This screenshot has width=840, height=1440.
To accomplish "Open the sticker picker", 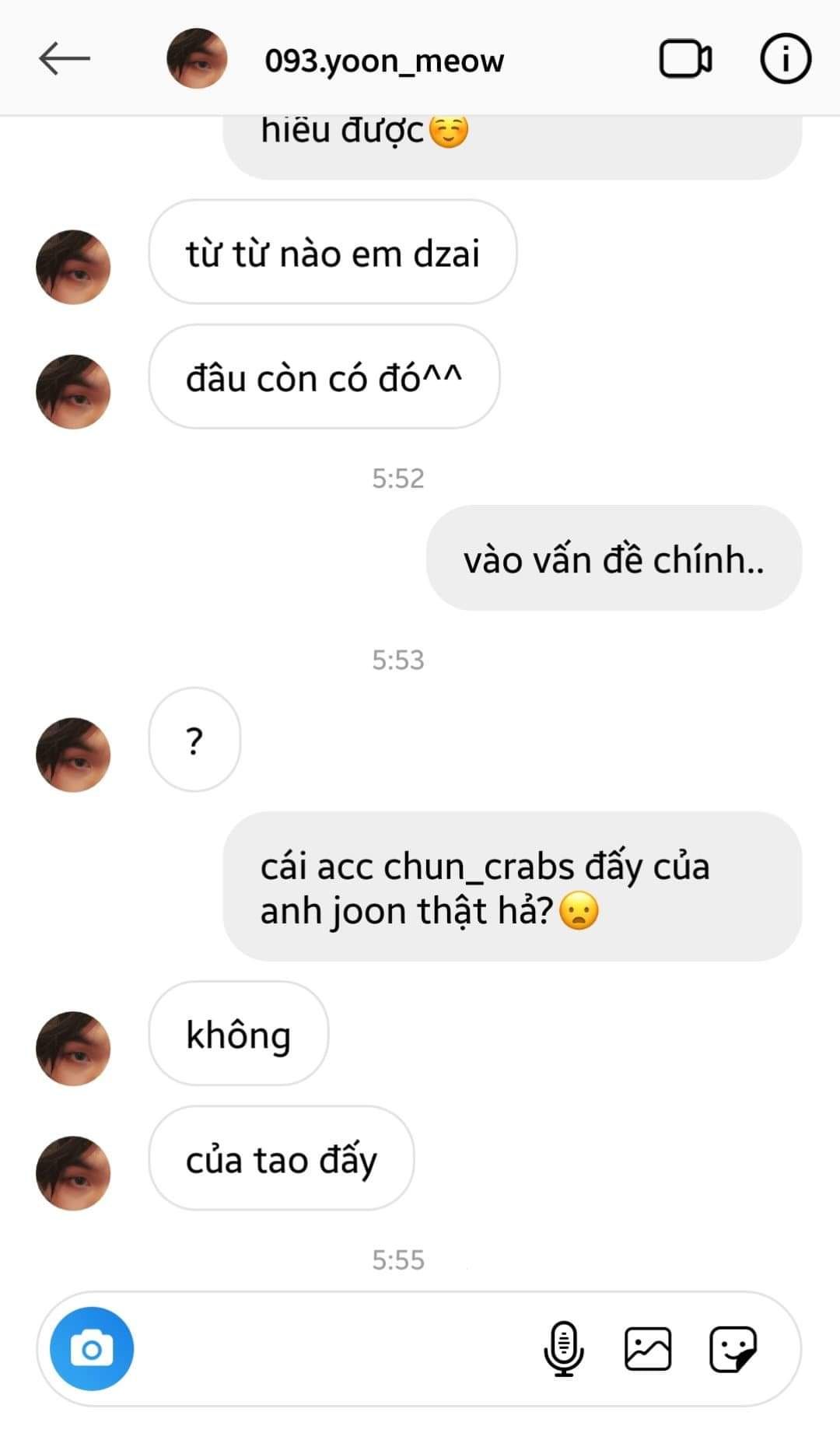I will 733,1348.
